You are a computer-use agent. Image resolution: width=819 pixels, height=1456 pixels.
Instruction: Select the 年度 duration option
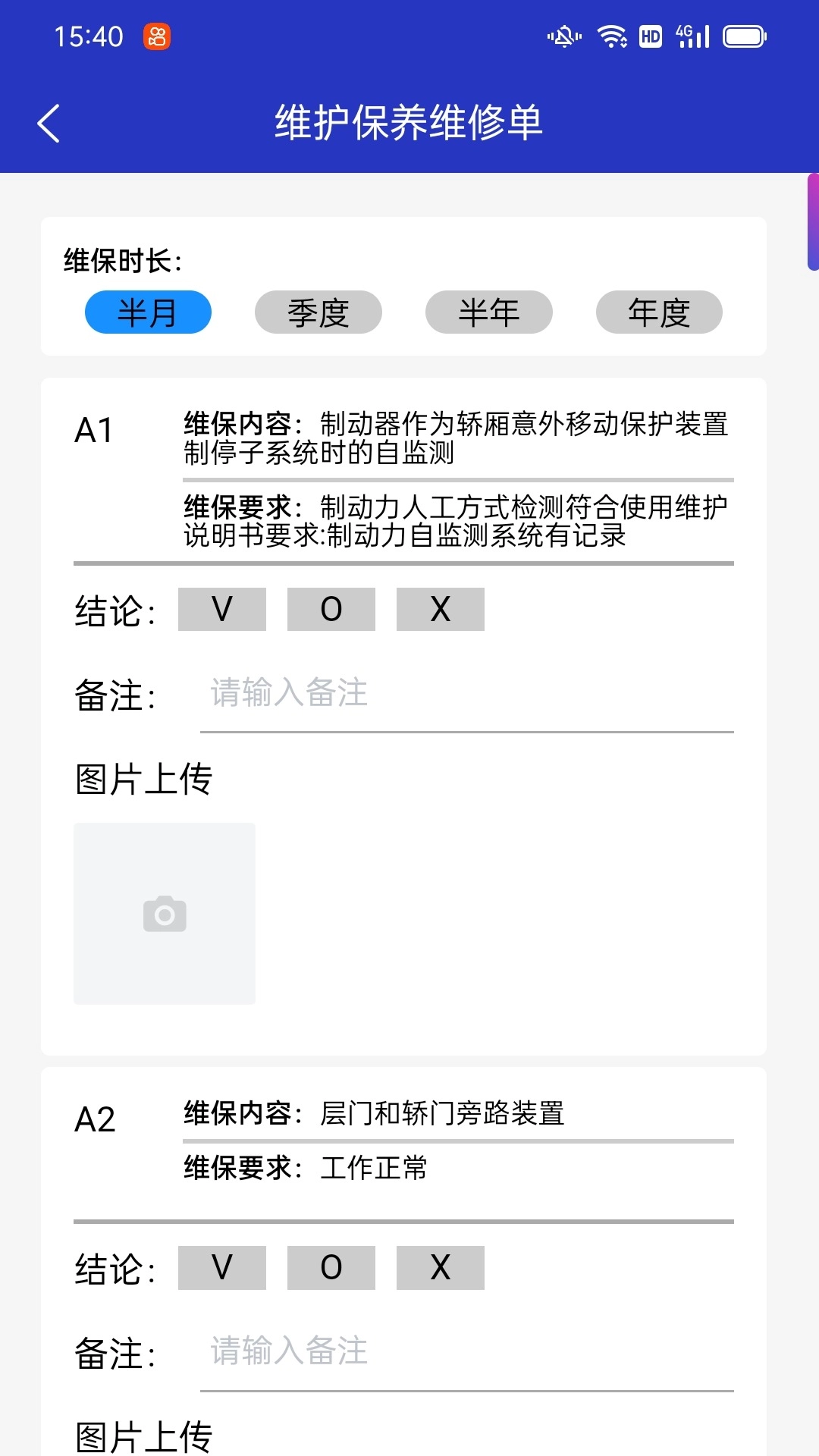pyautogui.click(x=659, y=312)
